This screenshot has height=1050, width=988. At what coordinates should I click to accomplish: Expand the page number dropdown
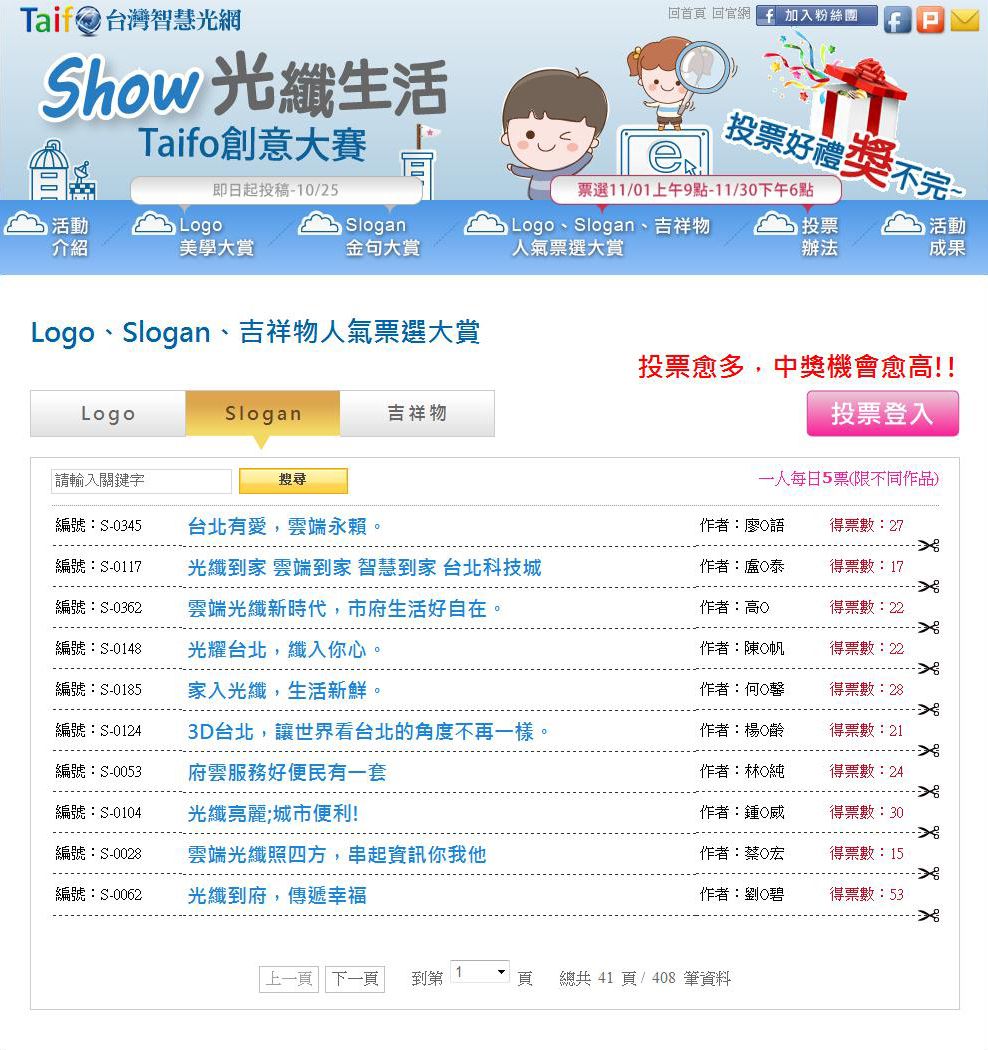(480, 972)
